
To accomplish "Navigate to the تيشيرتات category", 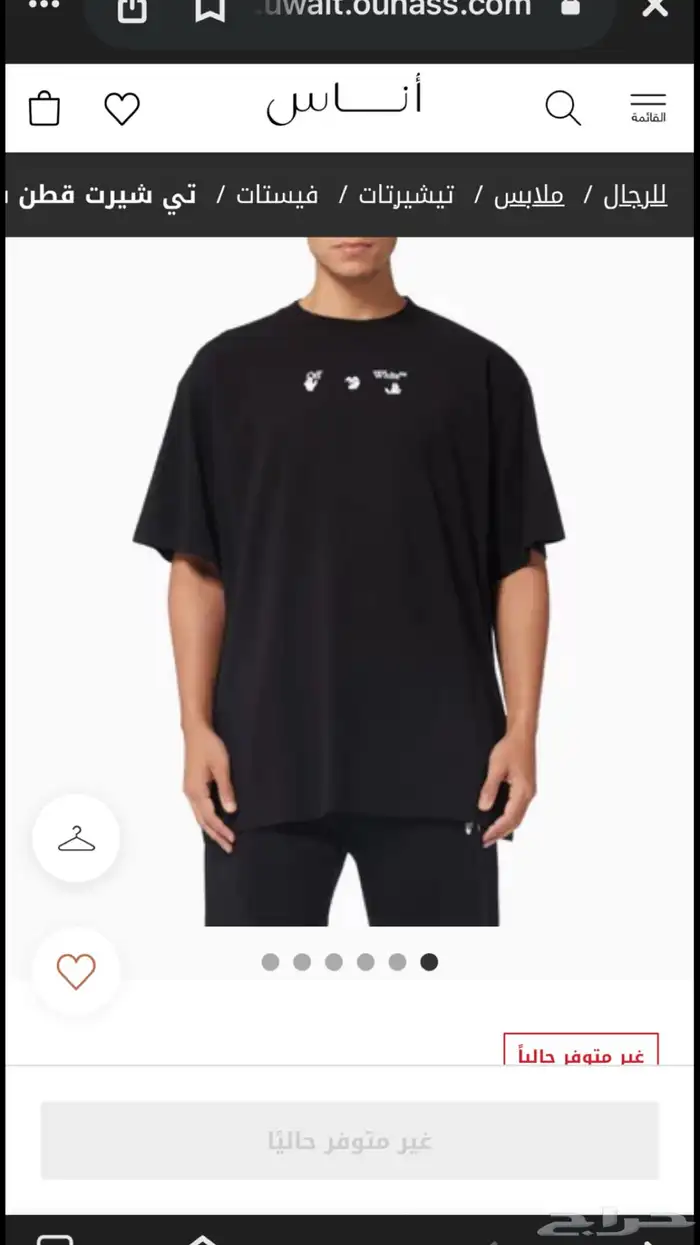I will (407, 195).
